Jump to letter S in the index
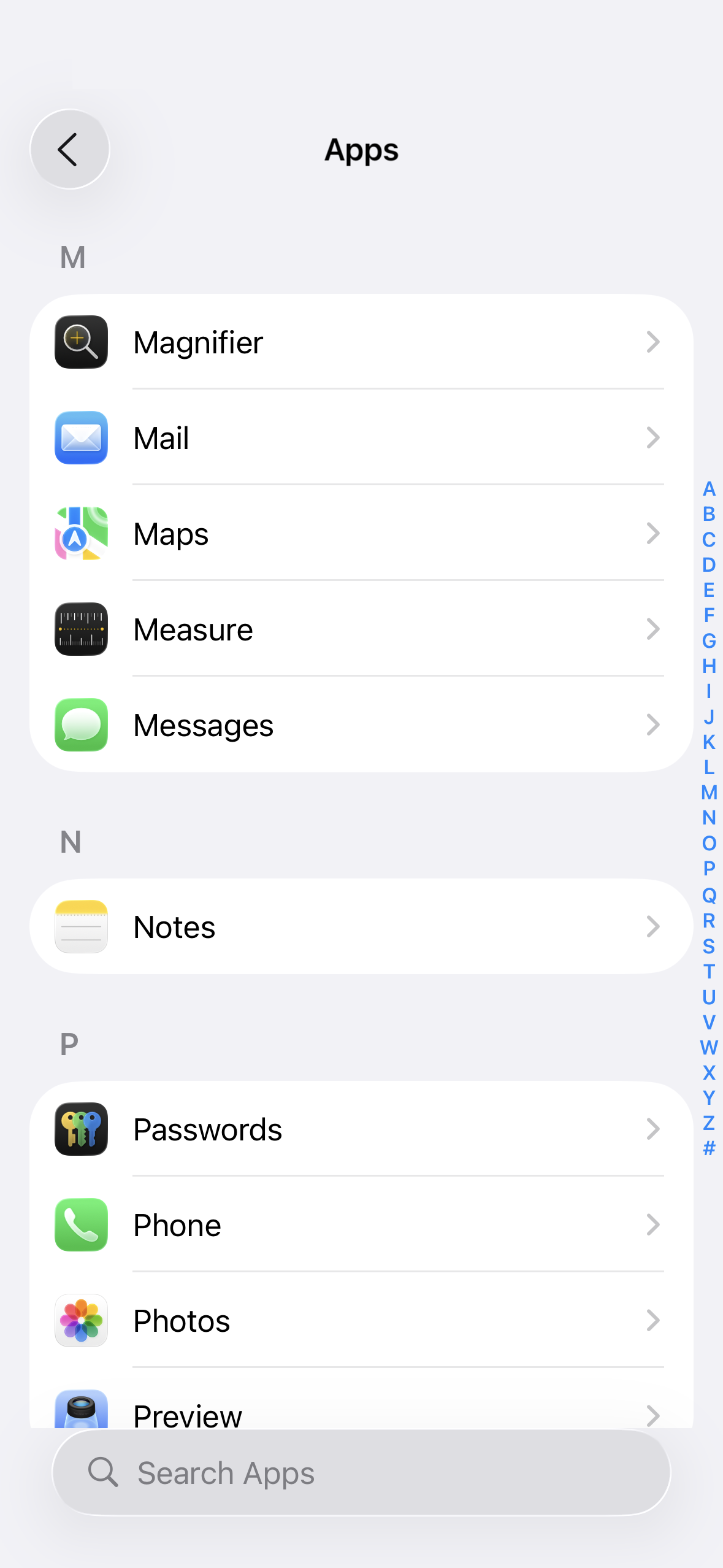The width and height of the screenshot is (723, 1568). (709, 946)
